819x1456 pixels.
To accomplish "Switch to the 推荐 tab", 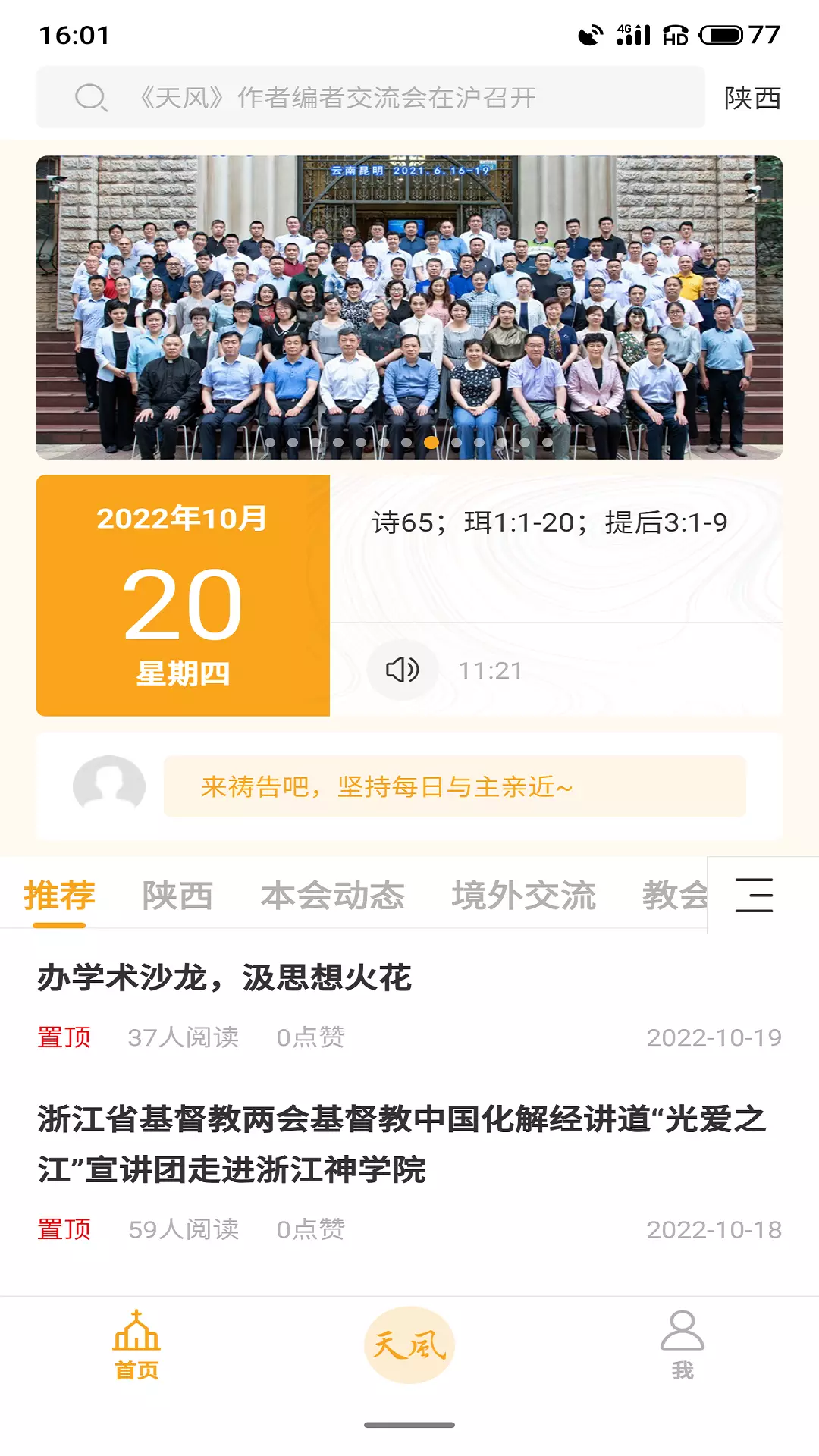I will pyautogui.click(x=59, y=896).
